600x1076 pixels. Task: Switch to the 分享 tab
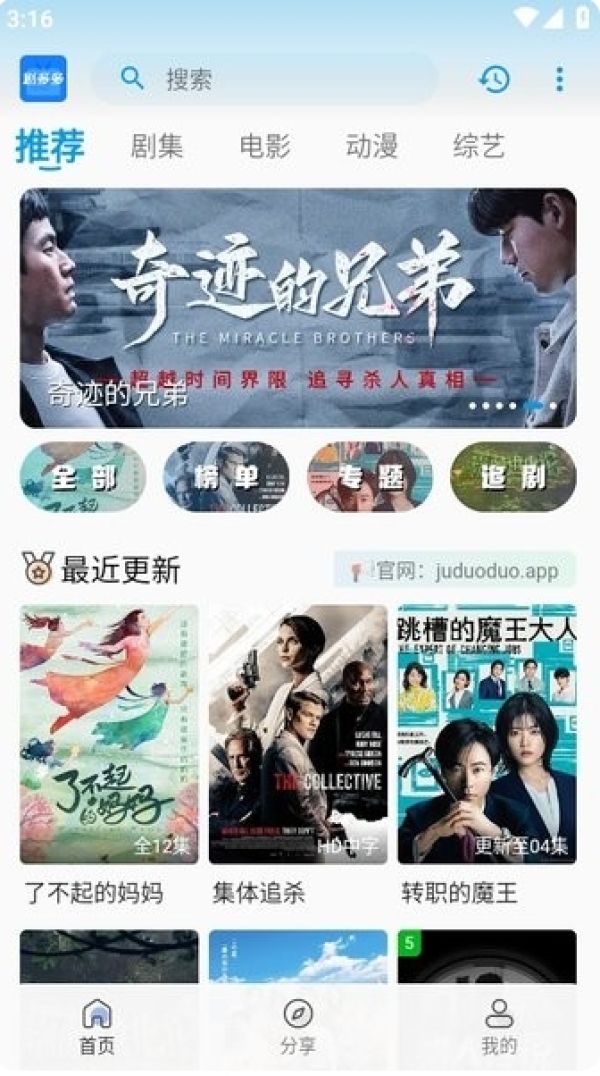(298, 1027)
